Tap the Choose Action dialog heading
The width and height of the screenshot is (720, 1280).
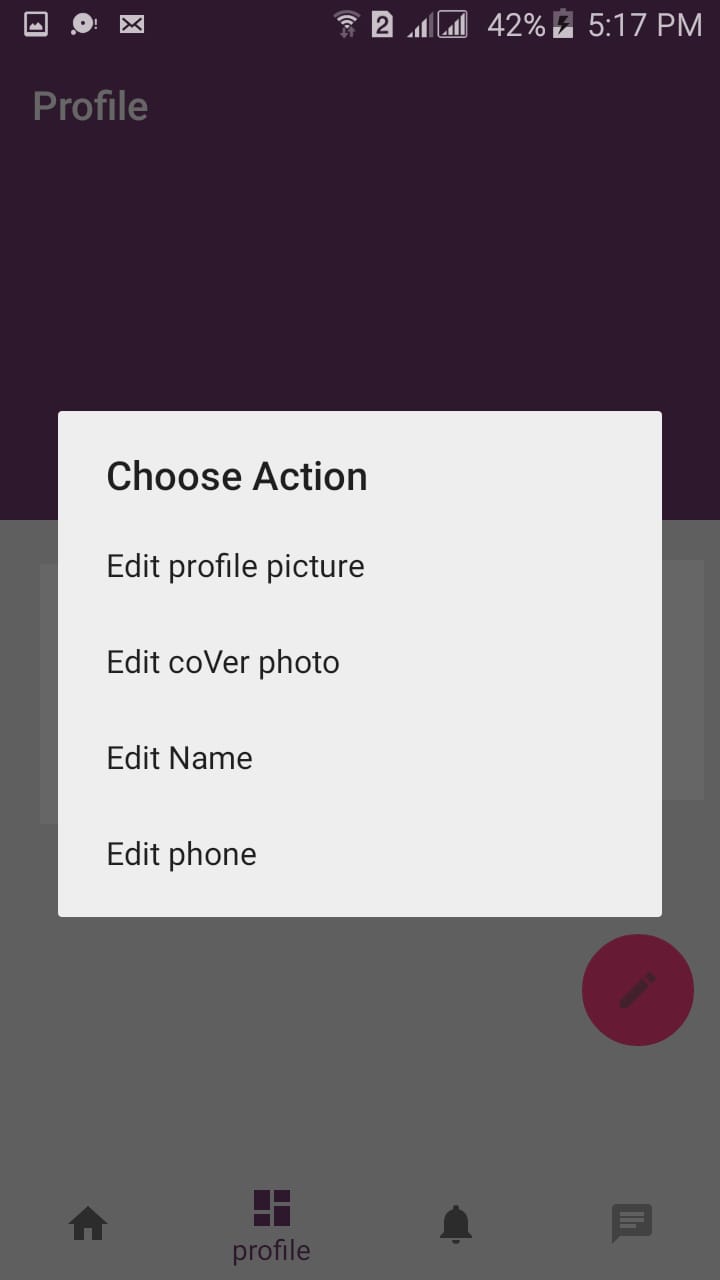tap(236, 476)
